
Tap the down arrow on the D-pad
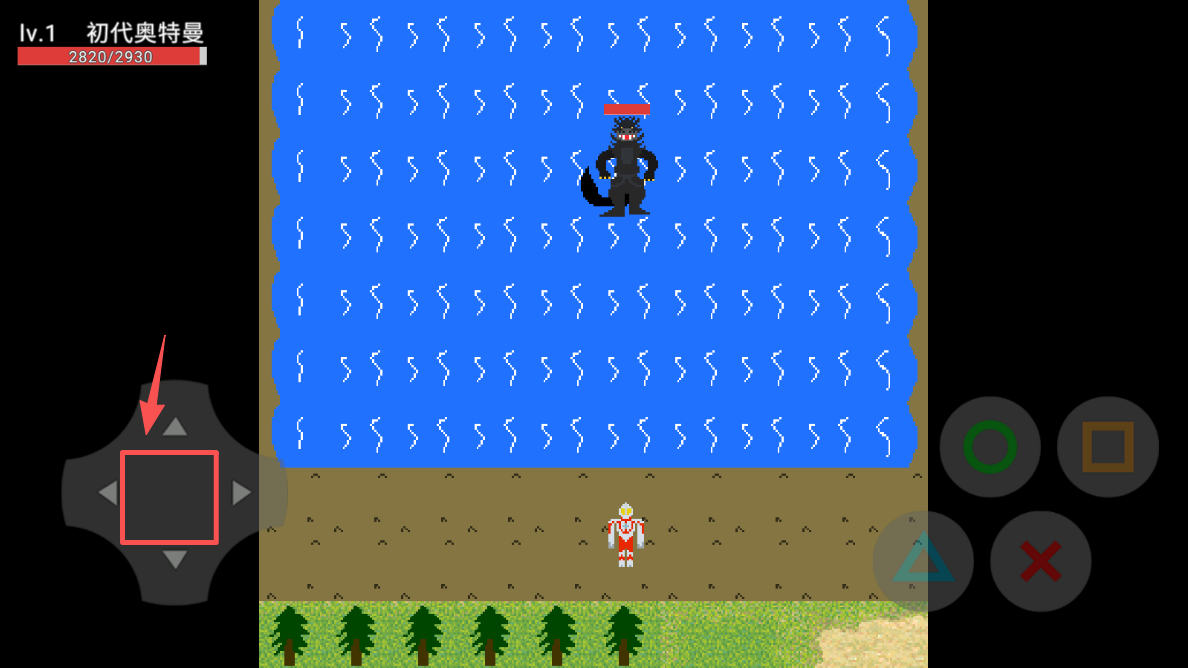175,559
